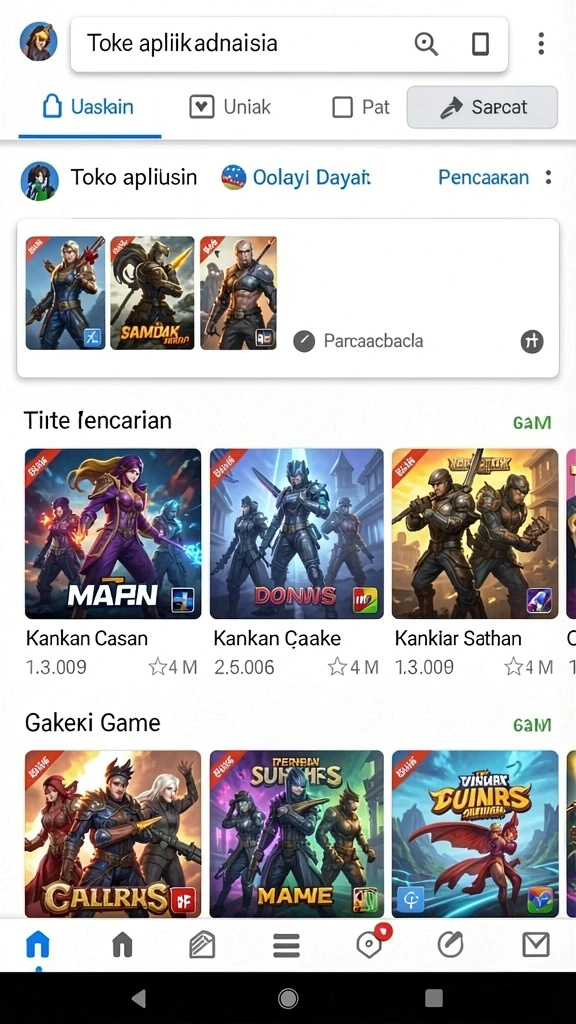
Task: Open the DUINRS dragon game tile
Action: point(475,834)
